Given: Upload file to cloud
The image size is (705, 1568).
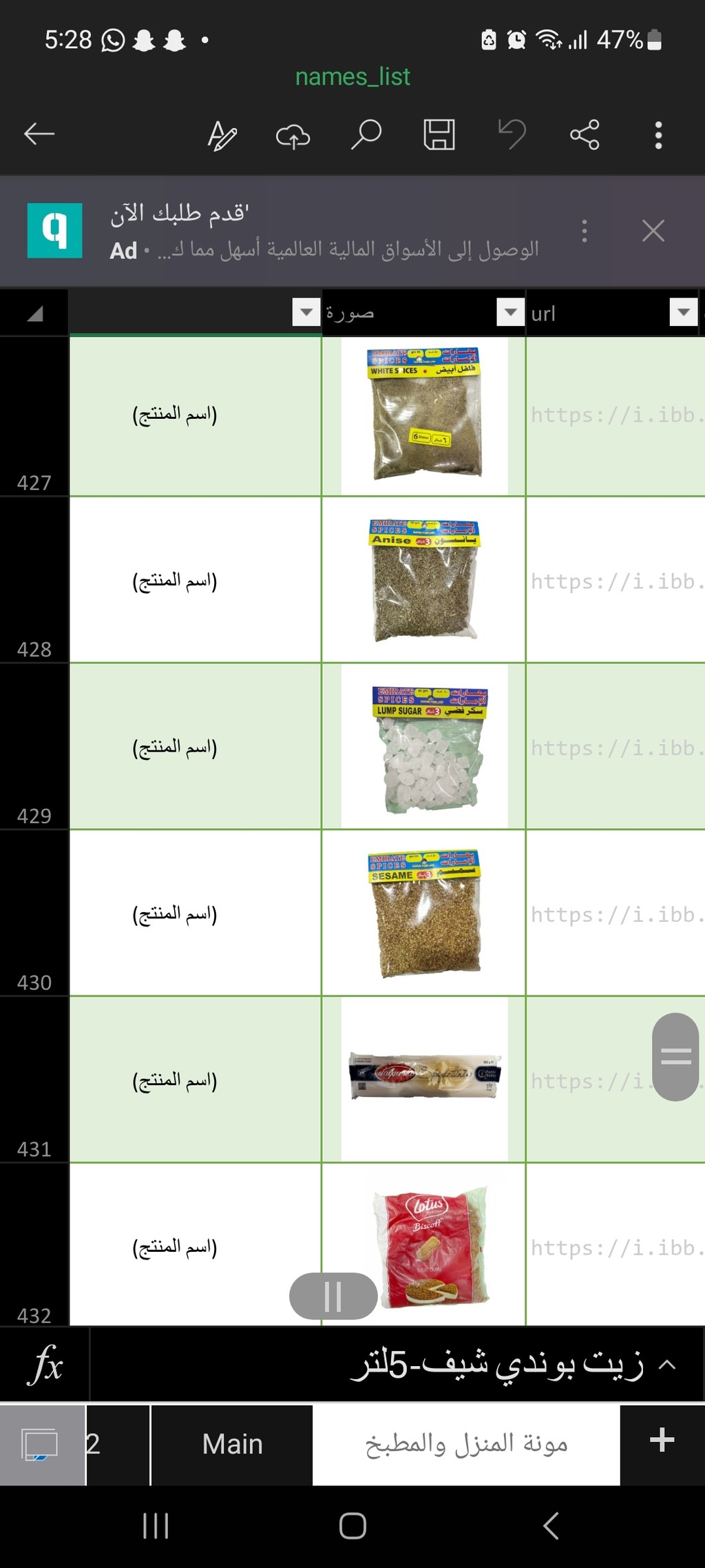Looking at the screenshot, I should [x=293, y=136].
